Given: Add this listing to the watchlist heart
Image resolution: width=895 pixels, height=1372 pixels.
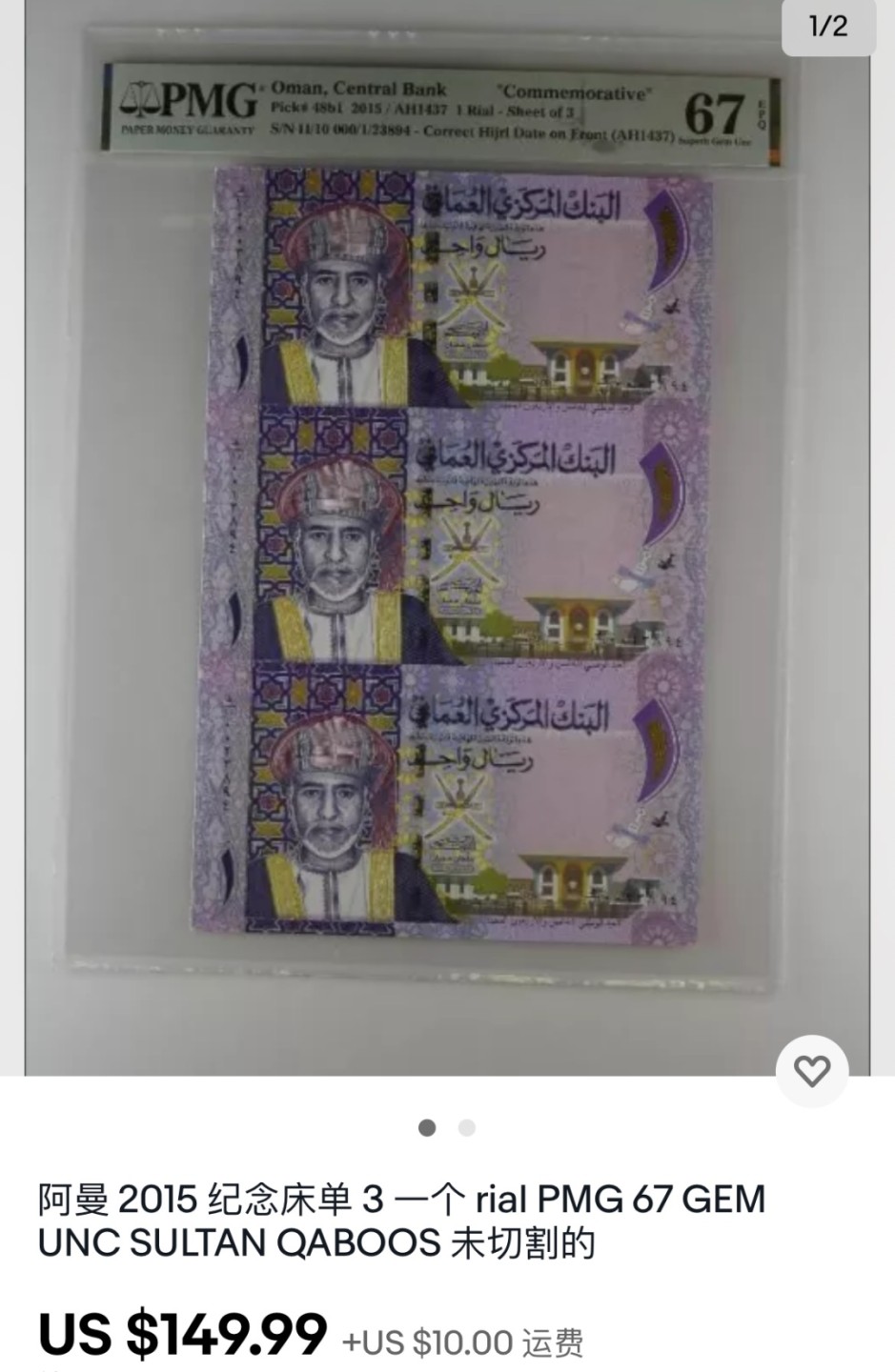Looking at the screenshot, I should 811,1071.
